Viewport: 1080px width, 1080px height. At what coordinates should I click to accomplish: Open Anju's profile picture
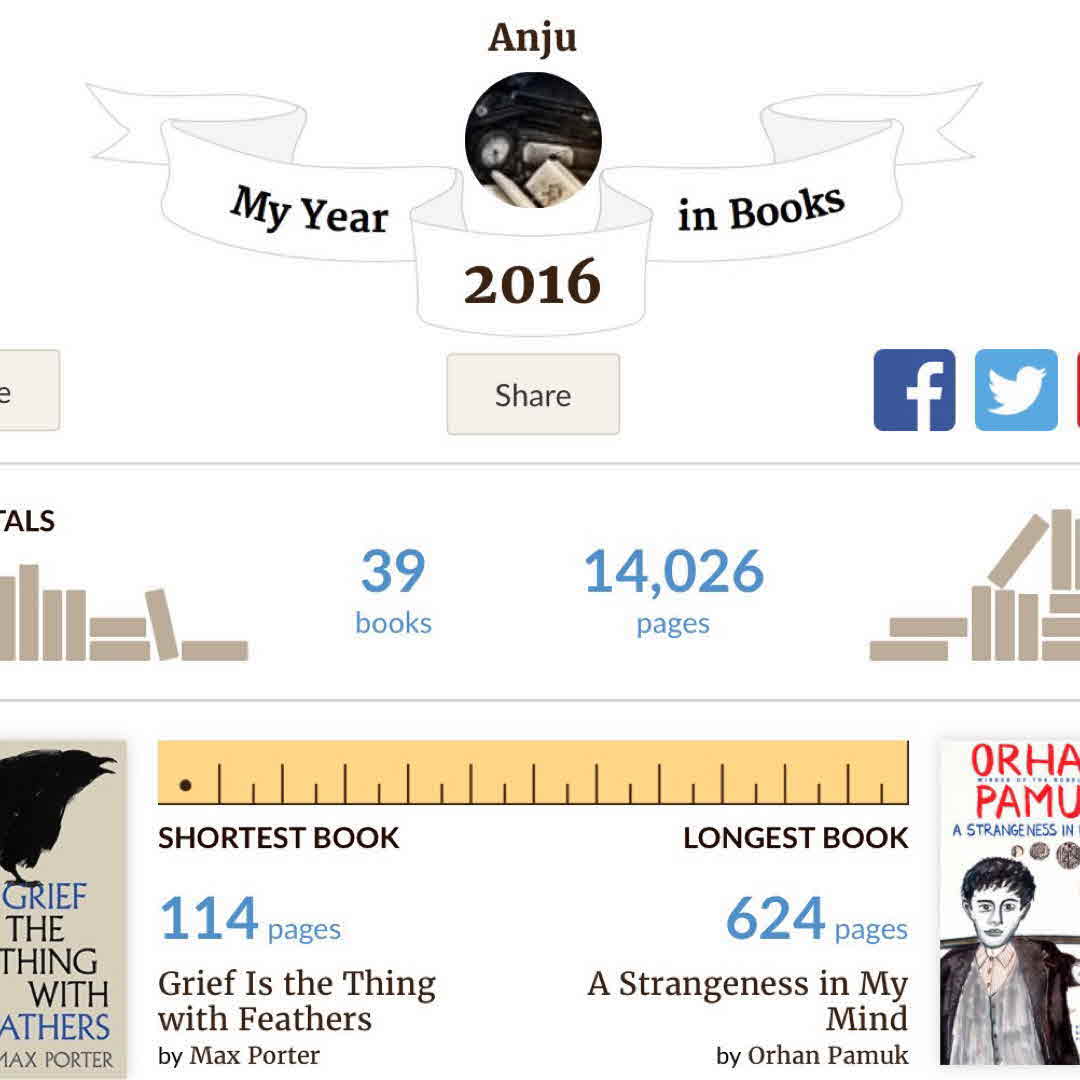pos(533,140)
